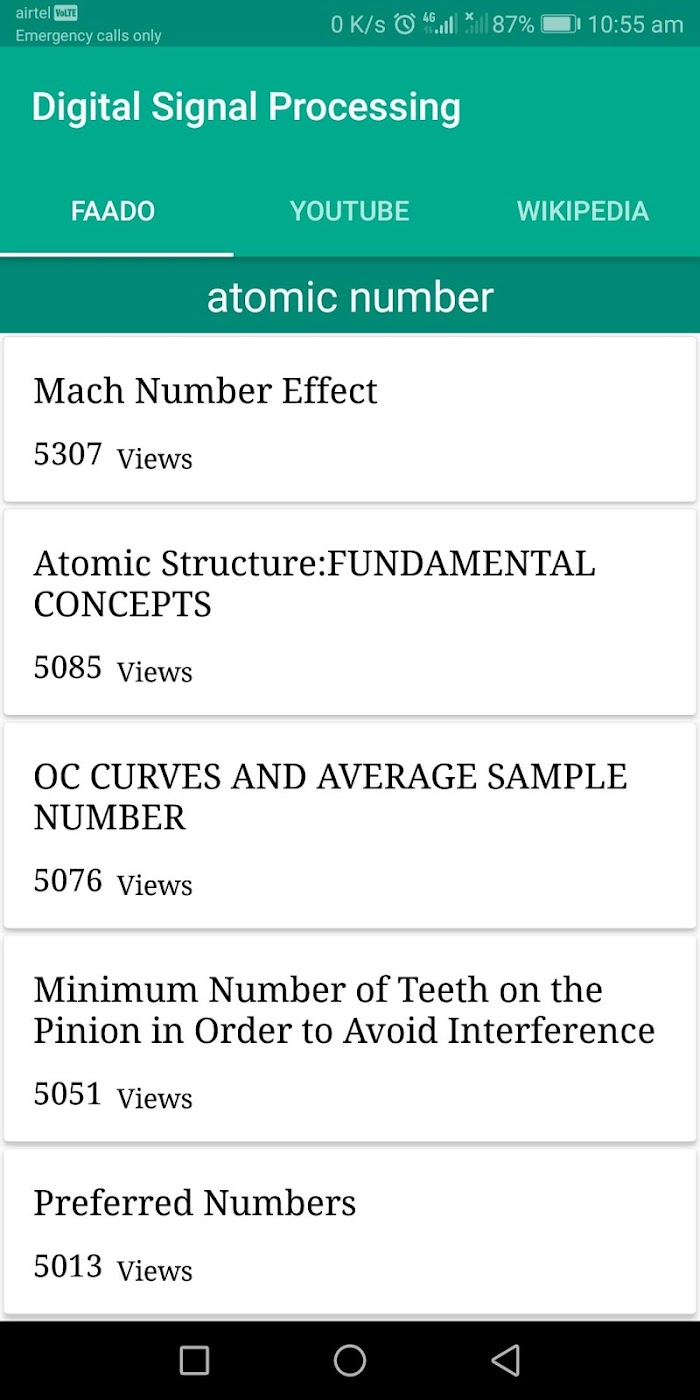Open the Preferred Numbers result

[x=350, y=1231]
